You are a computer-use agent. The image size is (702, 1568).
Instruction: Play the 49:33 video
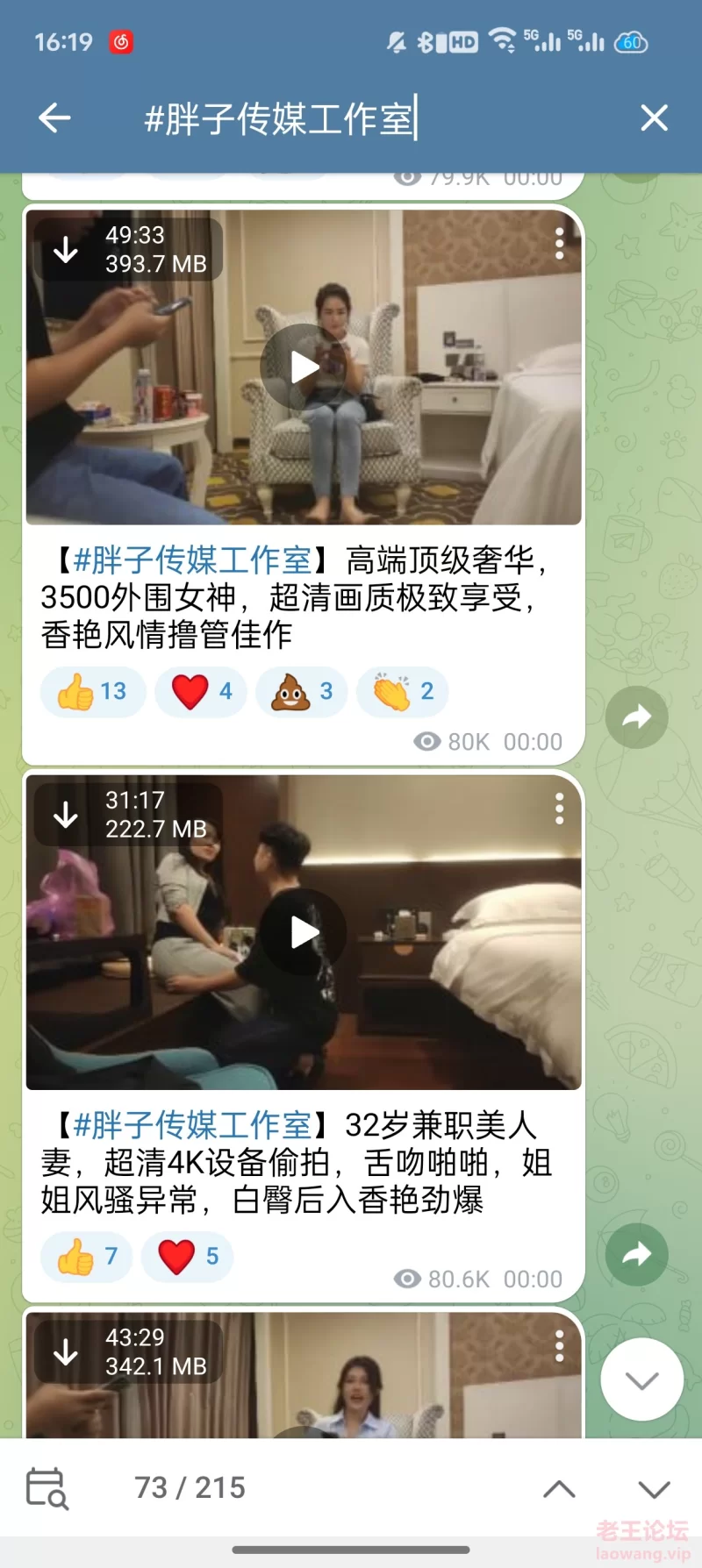click(x=303, y=367)
